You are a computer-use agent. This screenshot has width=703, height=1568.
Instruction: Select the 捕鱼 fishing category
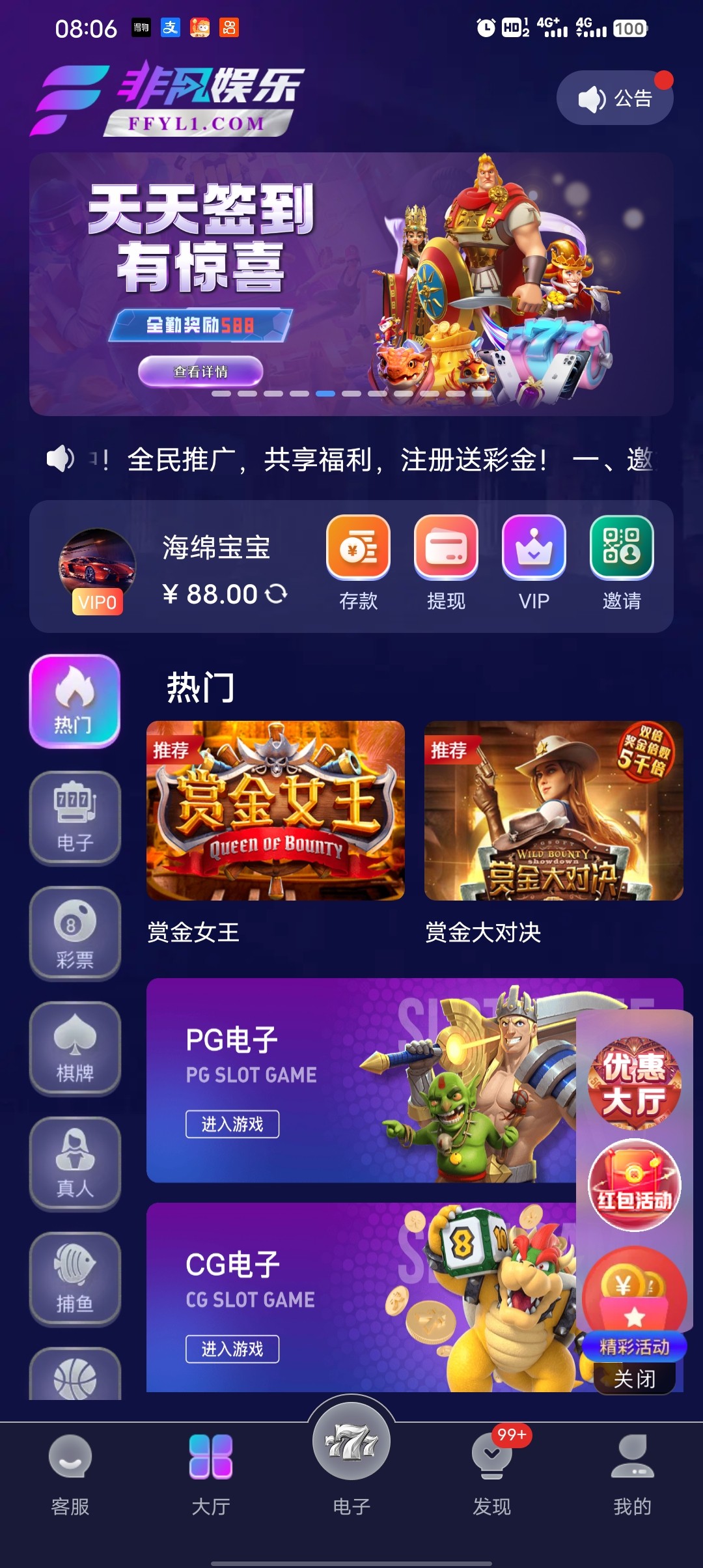point(75,1279)
